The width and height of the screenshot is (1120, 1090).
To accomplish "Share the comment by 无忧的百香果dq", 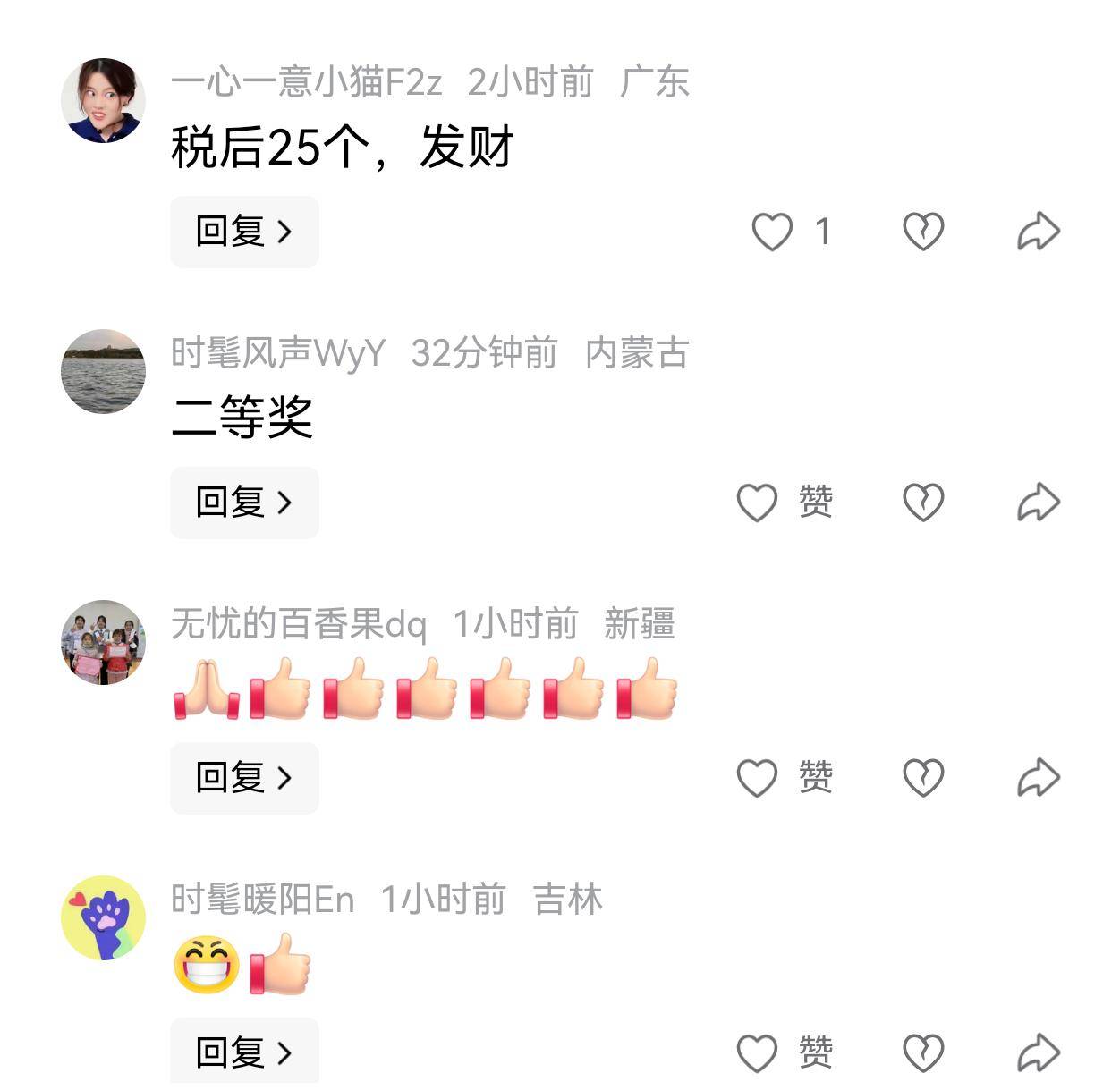I will tap(1038, 778).
